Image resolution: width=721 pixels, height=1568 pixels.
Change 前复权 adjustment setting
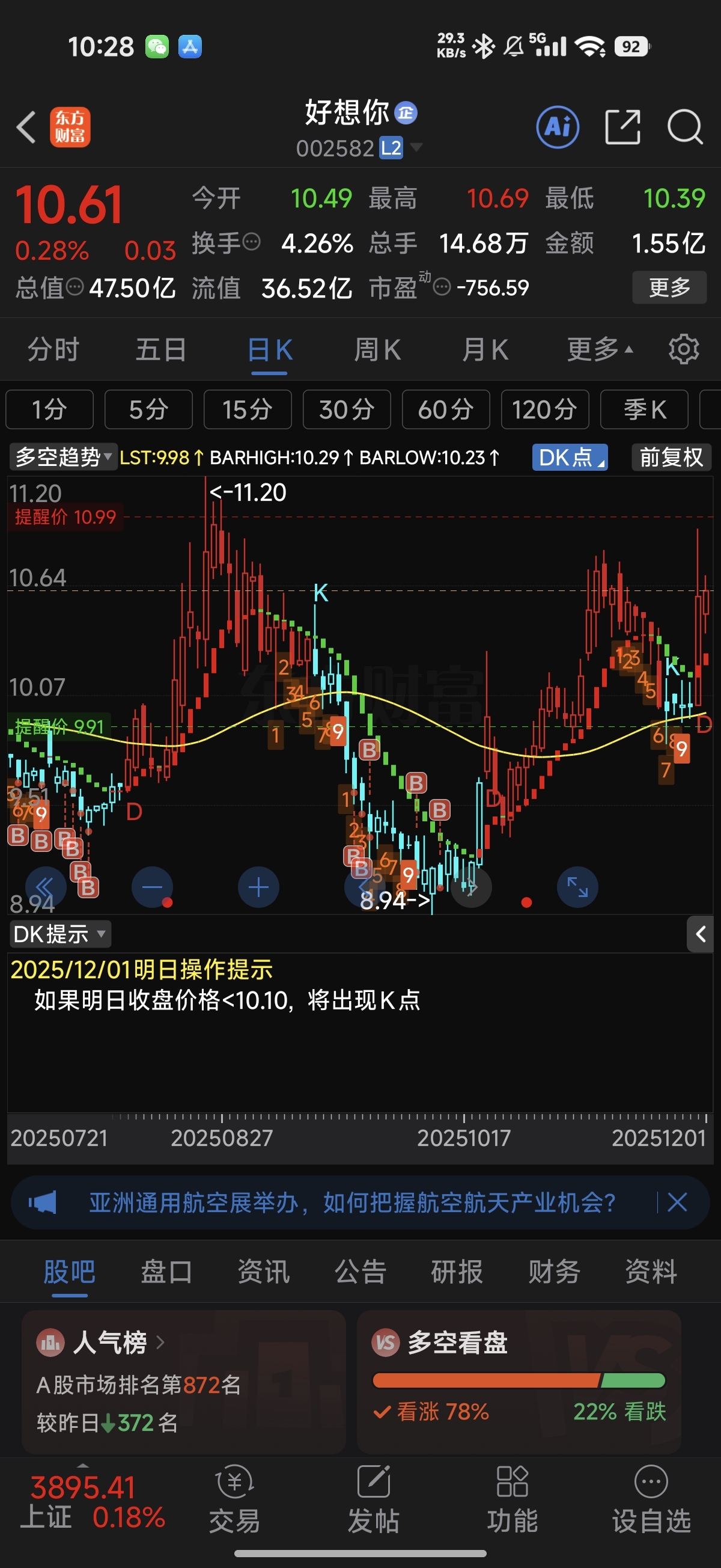click(671, 457)
